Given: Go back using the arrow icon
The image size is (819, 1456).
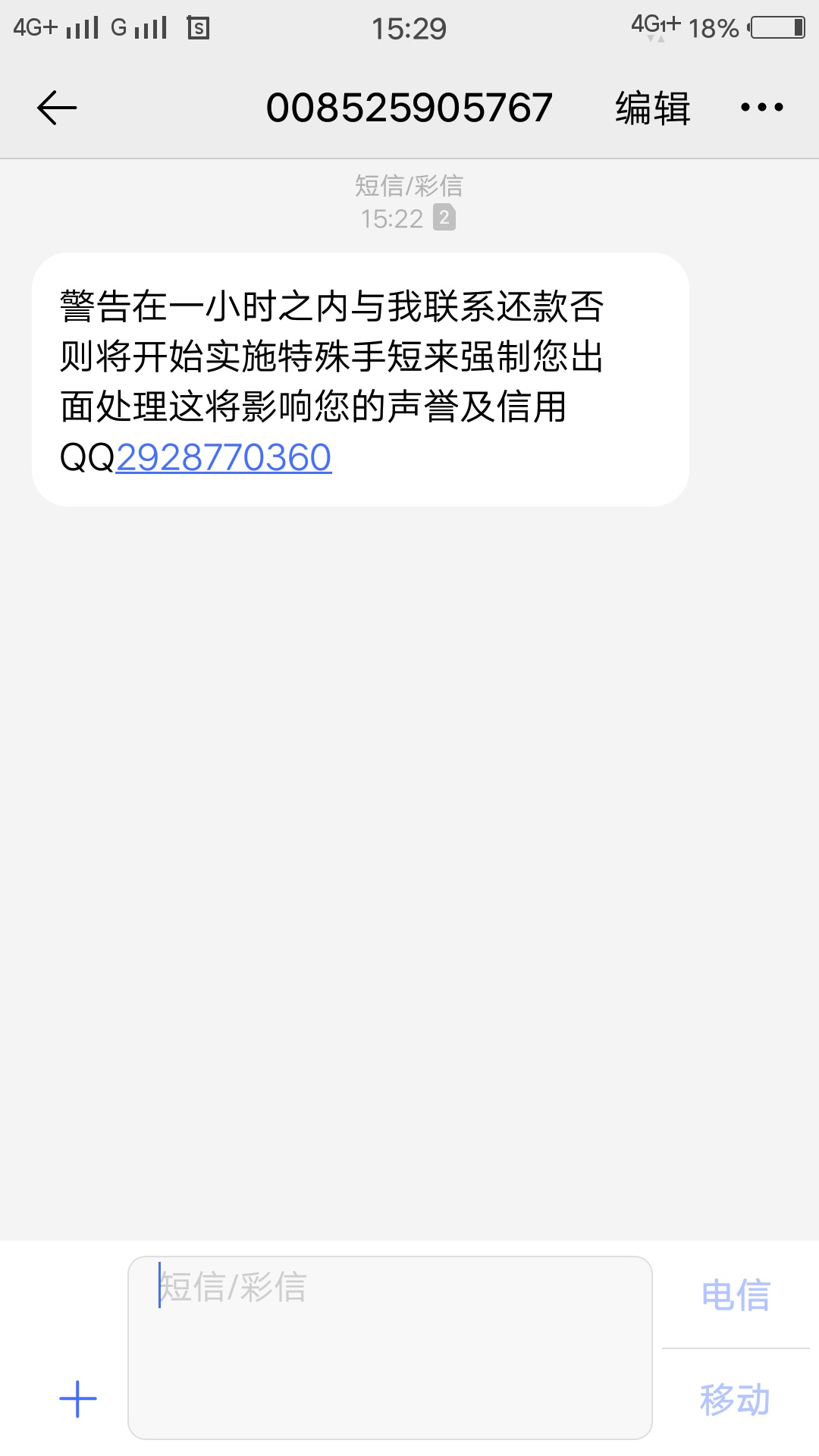Looking at the screenshot, I should click(x=57, y=107).
